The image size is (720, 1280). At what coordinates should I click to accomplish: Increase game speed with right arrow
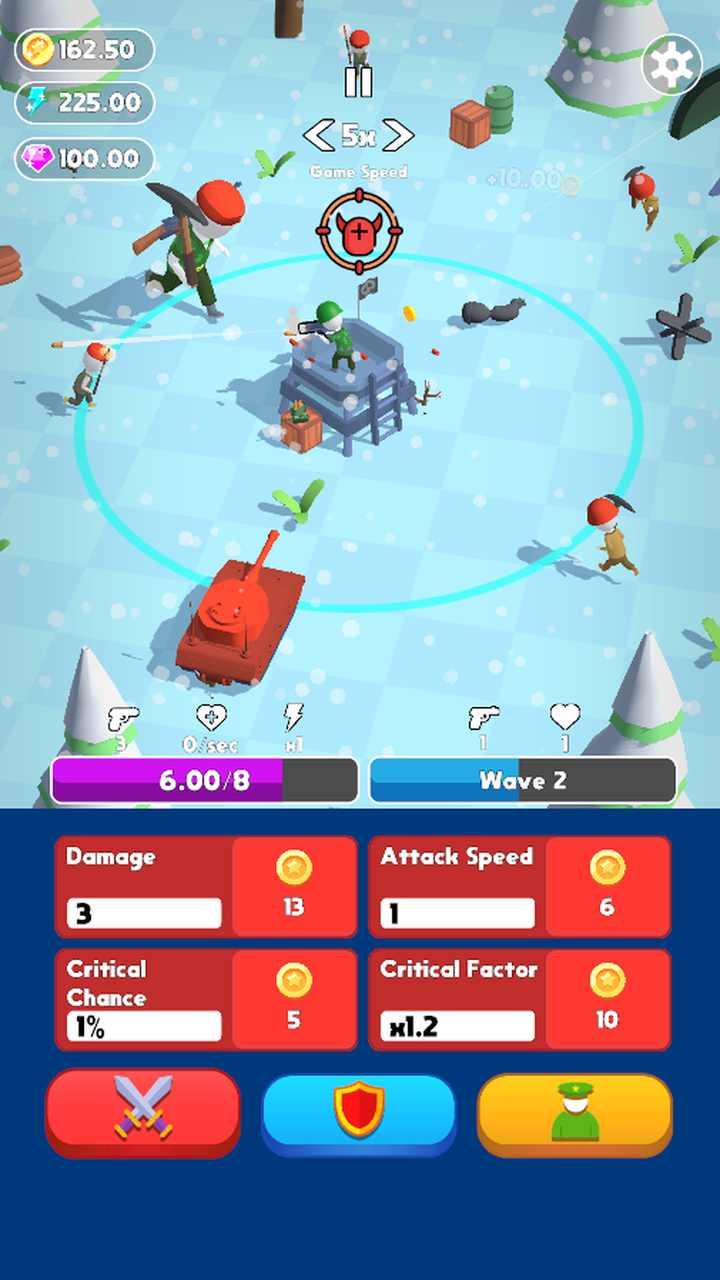tap(398, 134)
